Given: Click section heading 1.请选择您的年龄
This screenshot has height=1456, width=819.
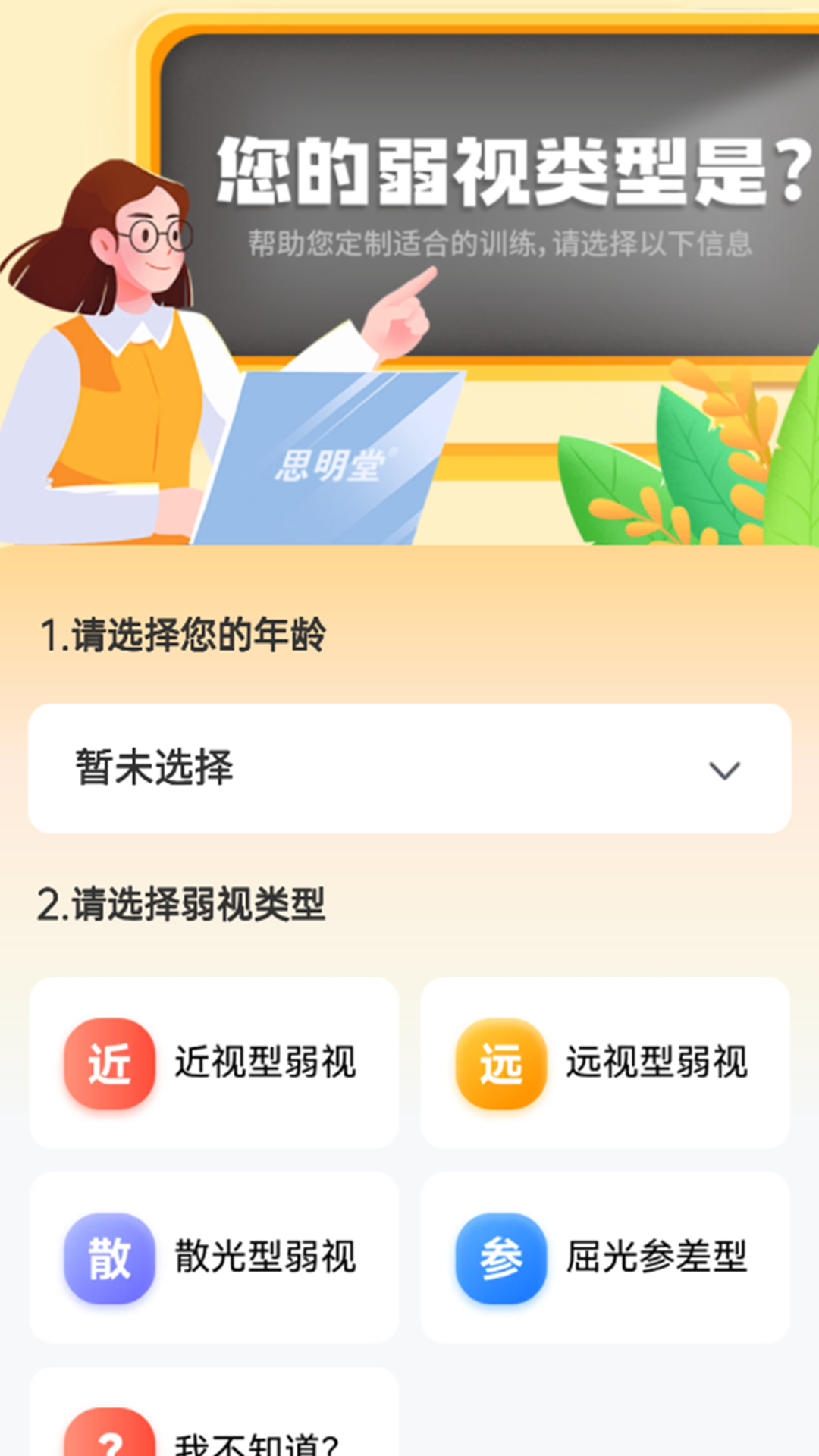Looking at the screenshot, I should click(x=186, y=637).
